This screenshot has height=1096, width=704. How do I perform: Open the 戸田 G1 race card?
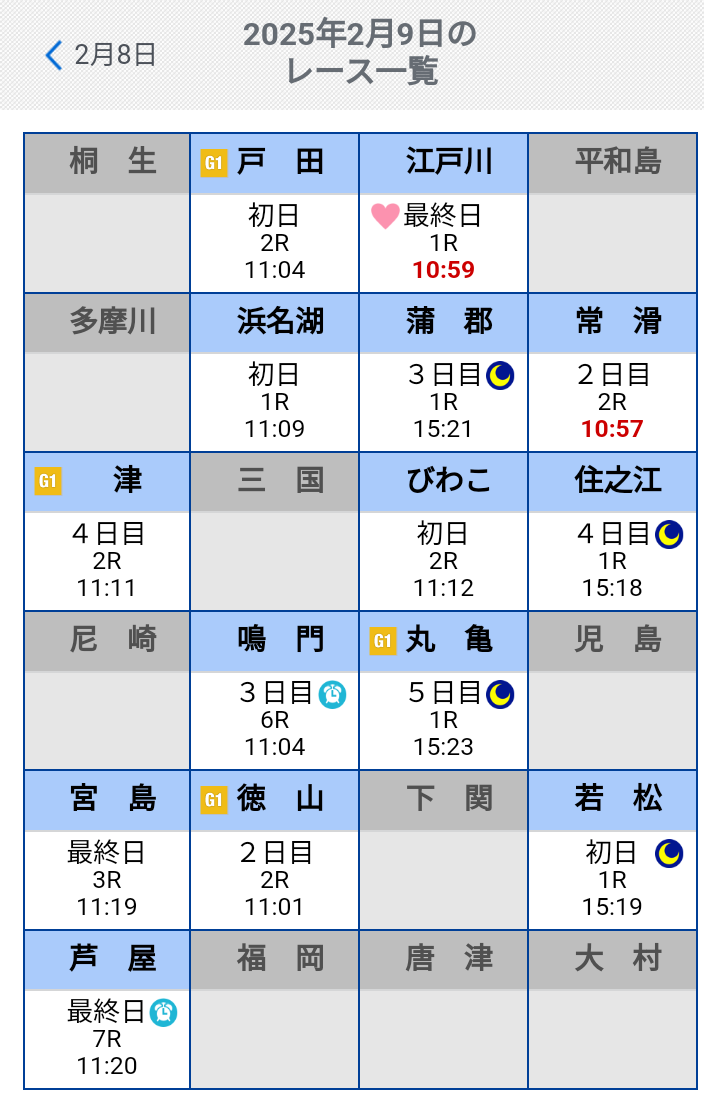point(274,241)
